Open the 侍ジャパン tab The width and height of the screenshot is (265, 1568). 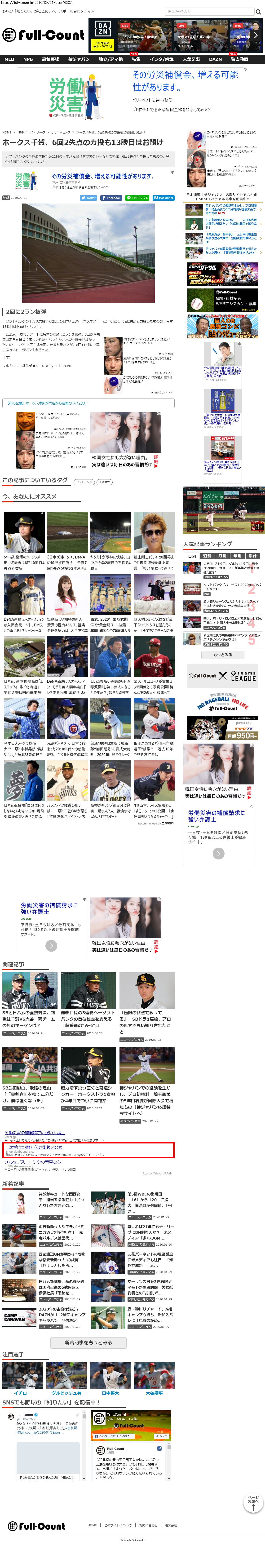click(79, 60)
